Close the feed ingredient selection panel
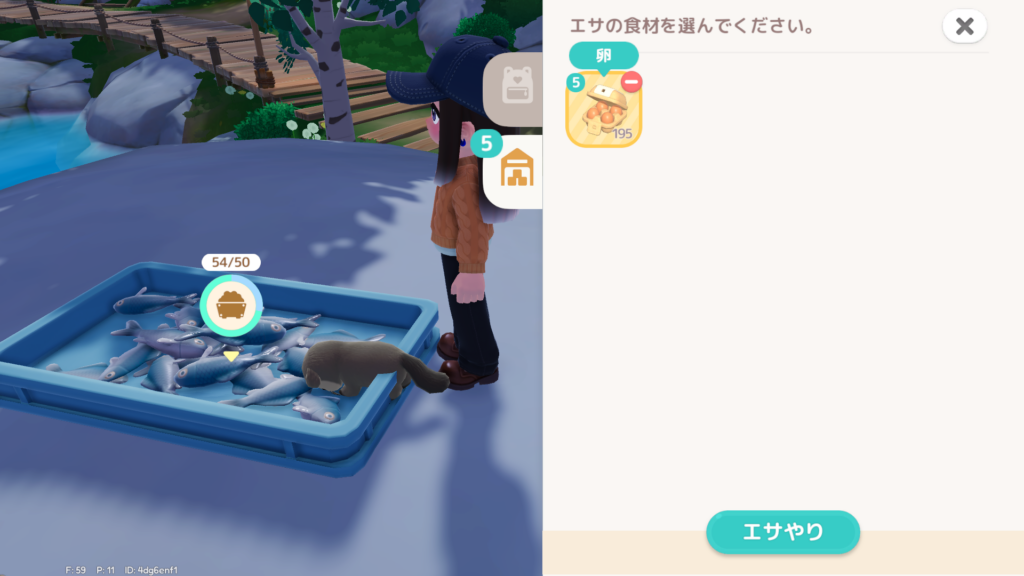Image resolution: width=1024 pixels, height=576 pixels. click(964, 27)
